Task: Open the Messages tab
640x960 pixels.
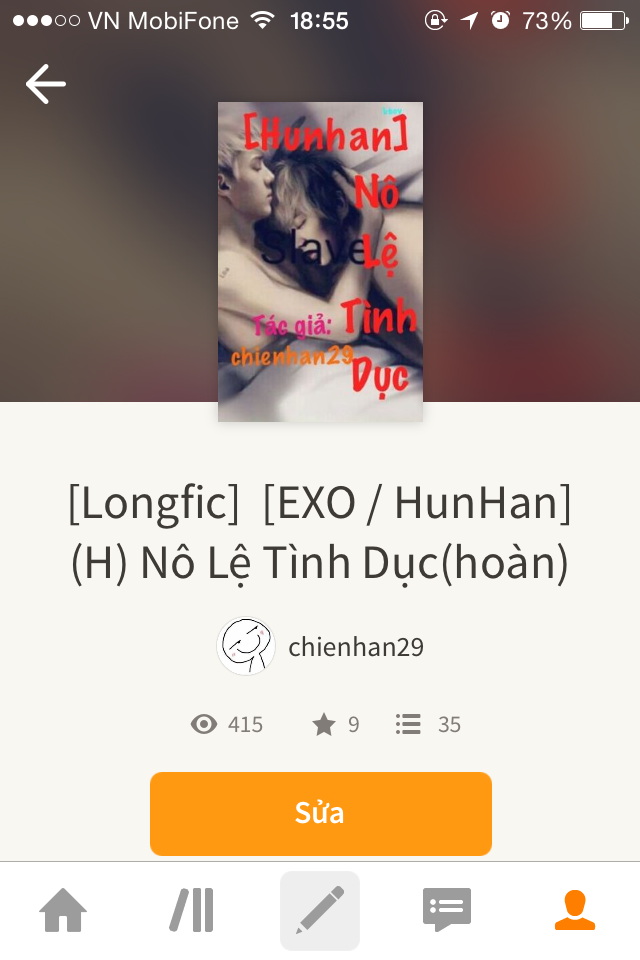Action: pyautogui.click(x=447, y=910)
